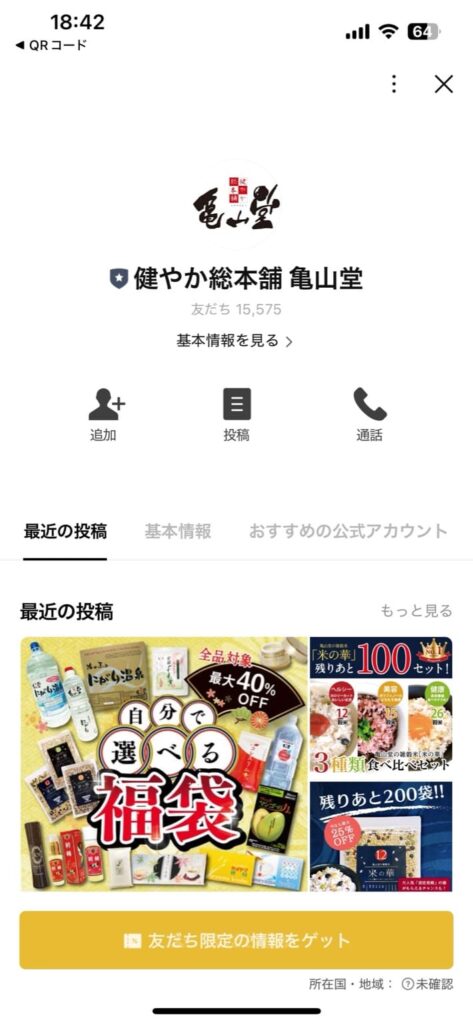Select the 最近の投稿 tab
Viewport: 473px width, 1024px height.
point(65,531)
